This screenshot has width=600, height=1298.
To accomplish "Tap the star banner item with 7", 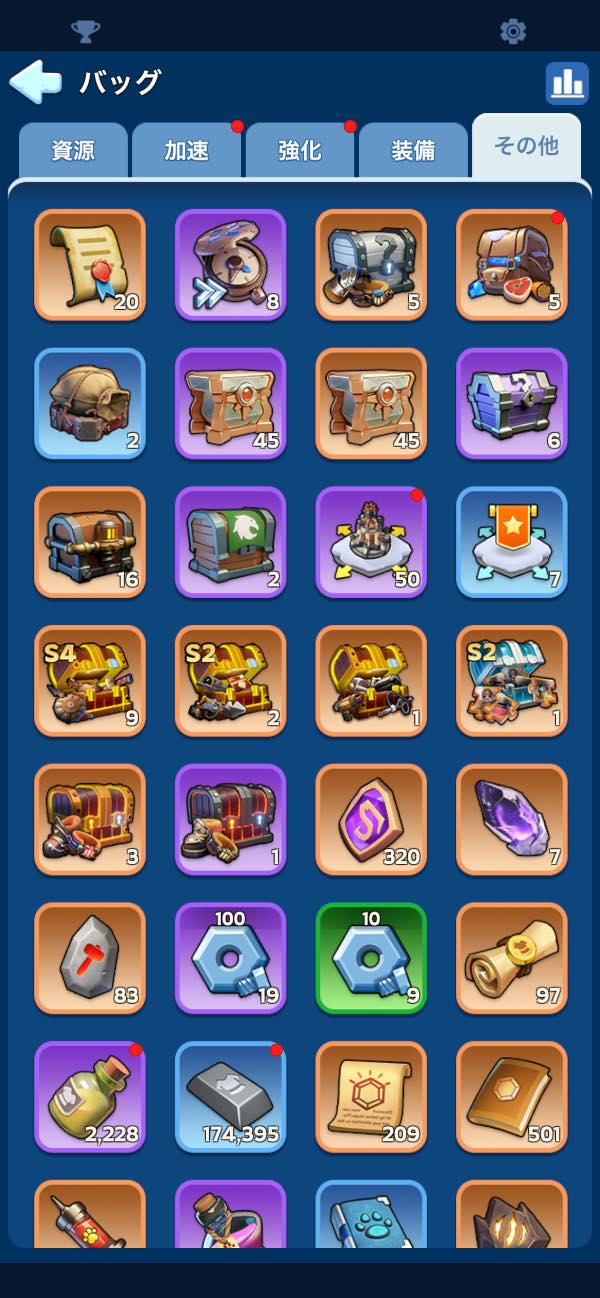I will coord(512,542).
